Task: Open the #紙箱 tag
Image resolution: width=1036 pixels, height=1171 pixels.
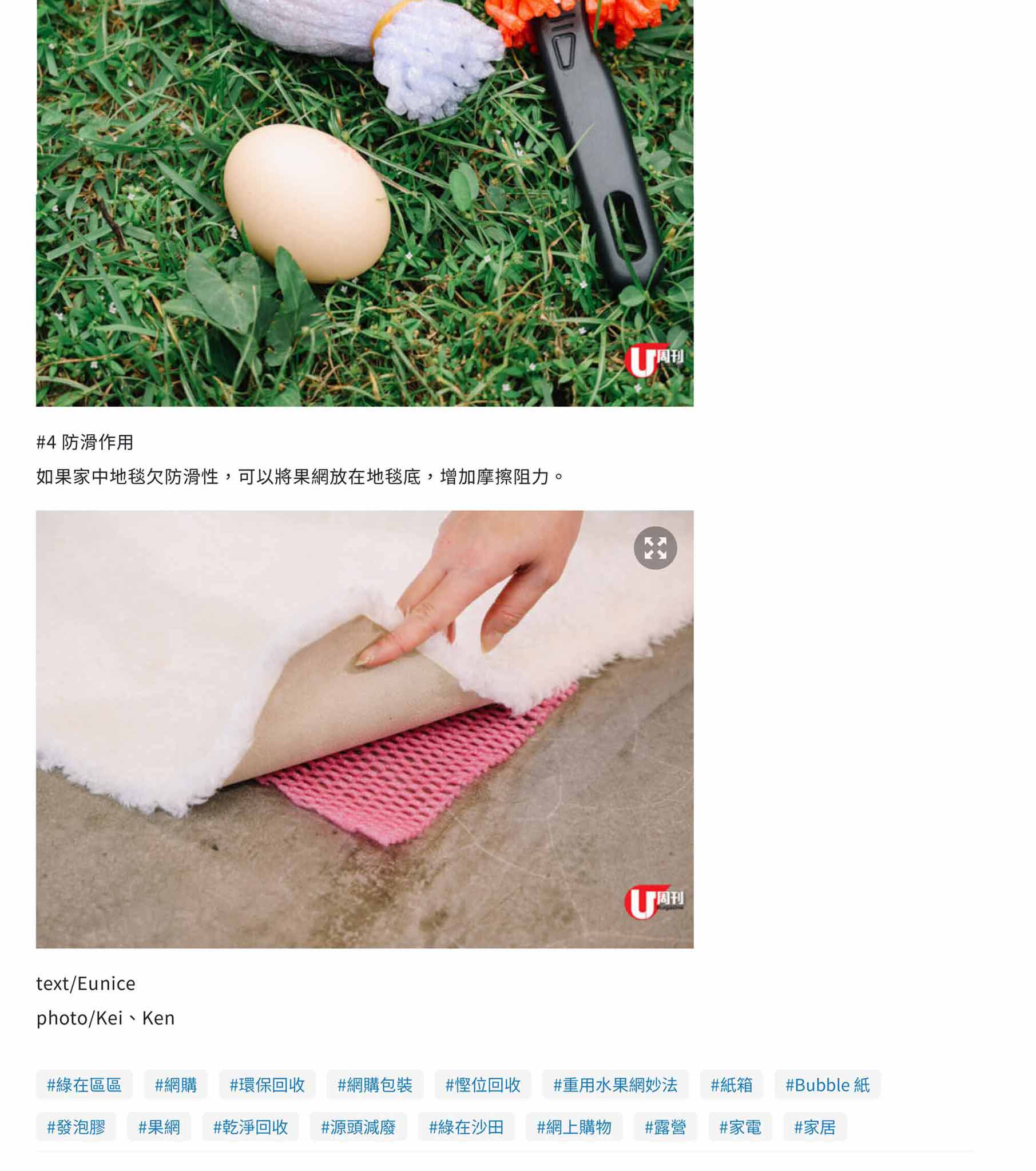Action: [x=731, y=1084]
